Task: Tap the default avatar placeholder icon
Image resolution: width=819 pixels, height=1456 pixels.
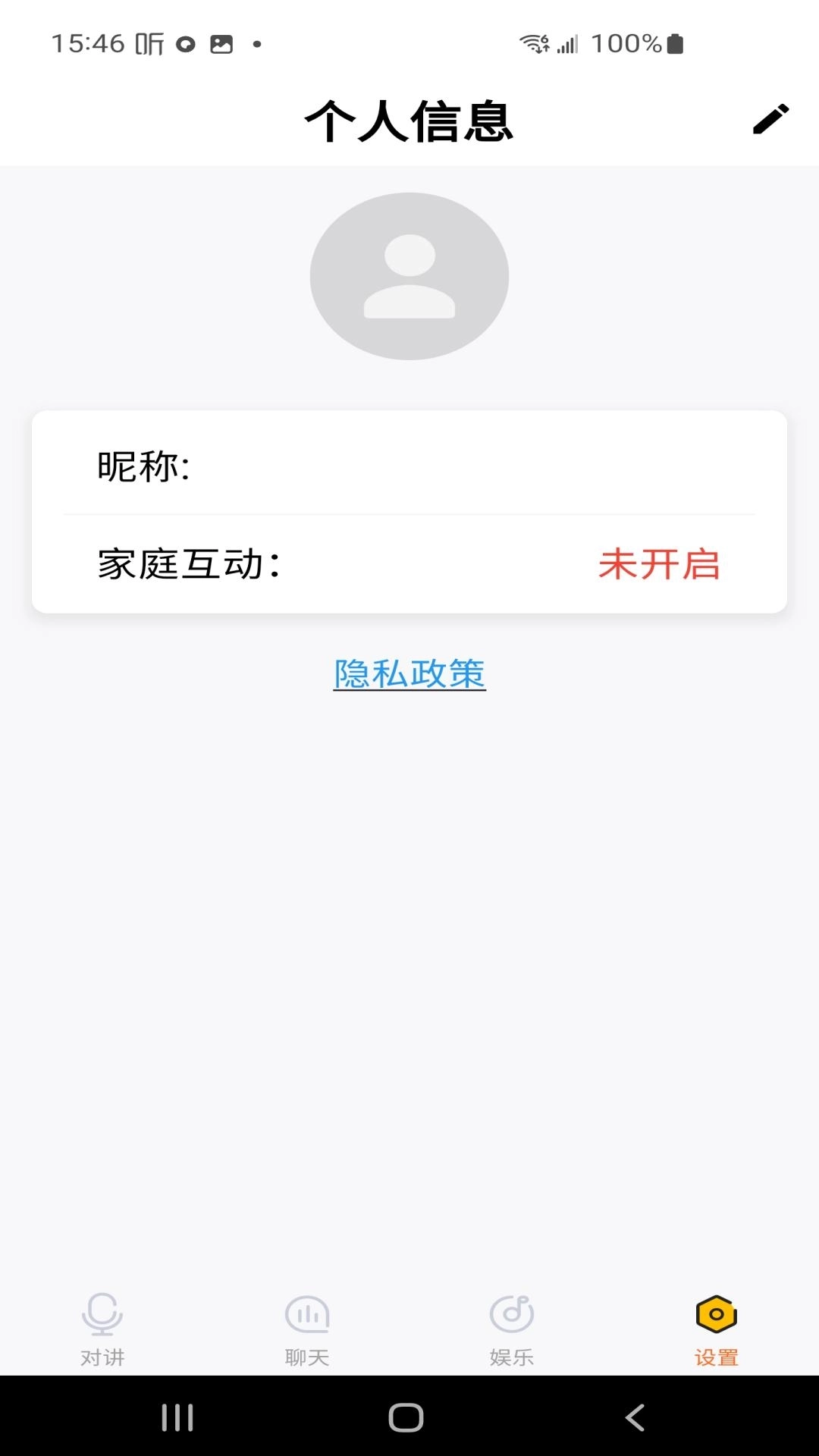Action: click(409, 276)
